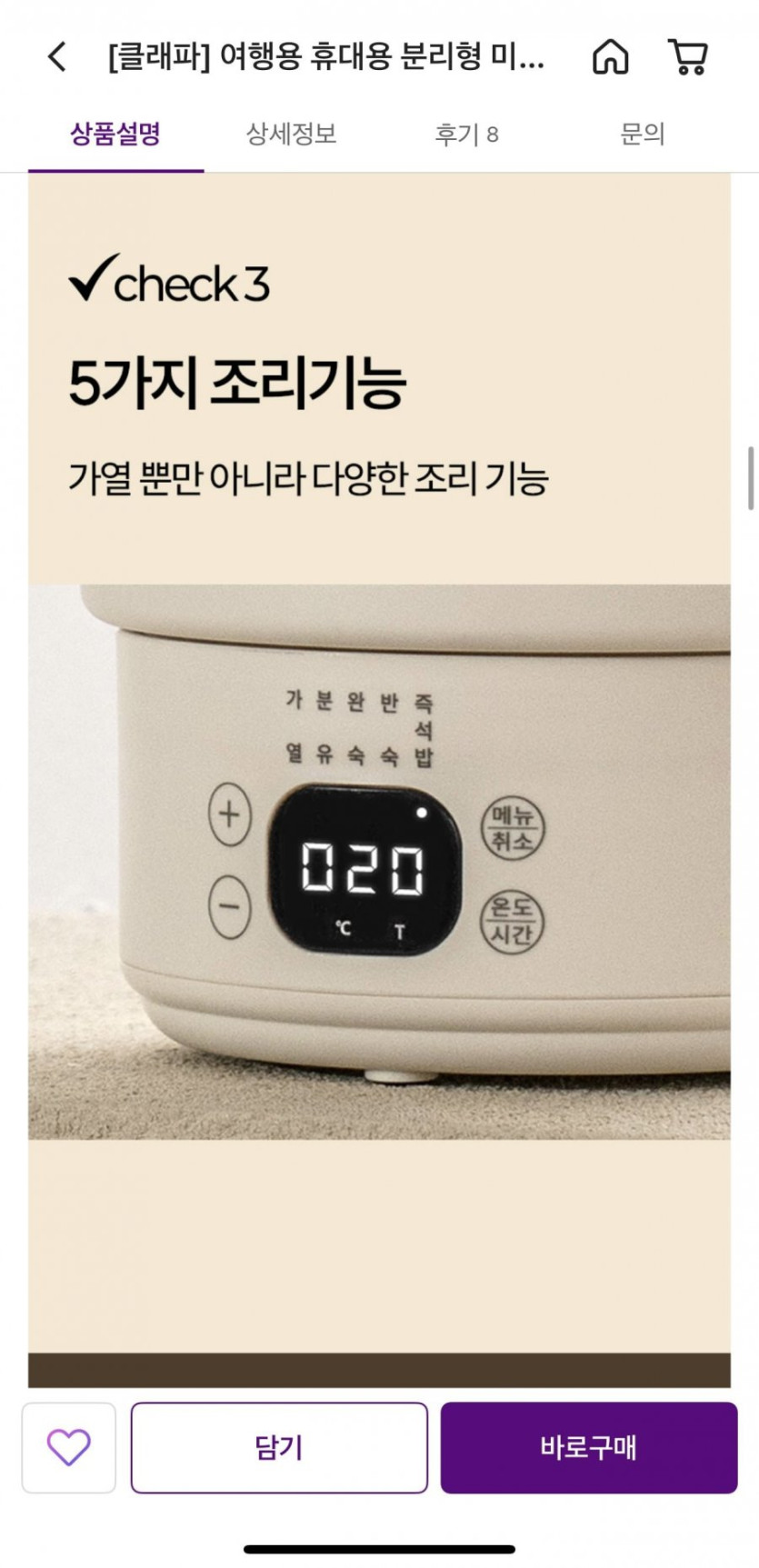Image resolution: width=759 pixels, height=1568 pixels.
Task: Open the shopping cart
Action: [x=688, y=57]
